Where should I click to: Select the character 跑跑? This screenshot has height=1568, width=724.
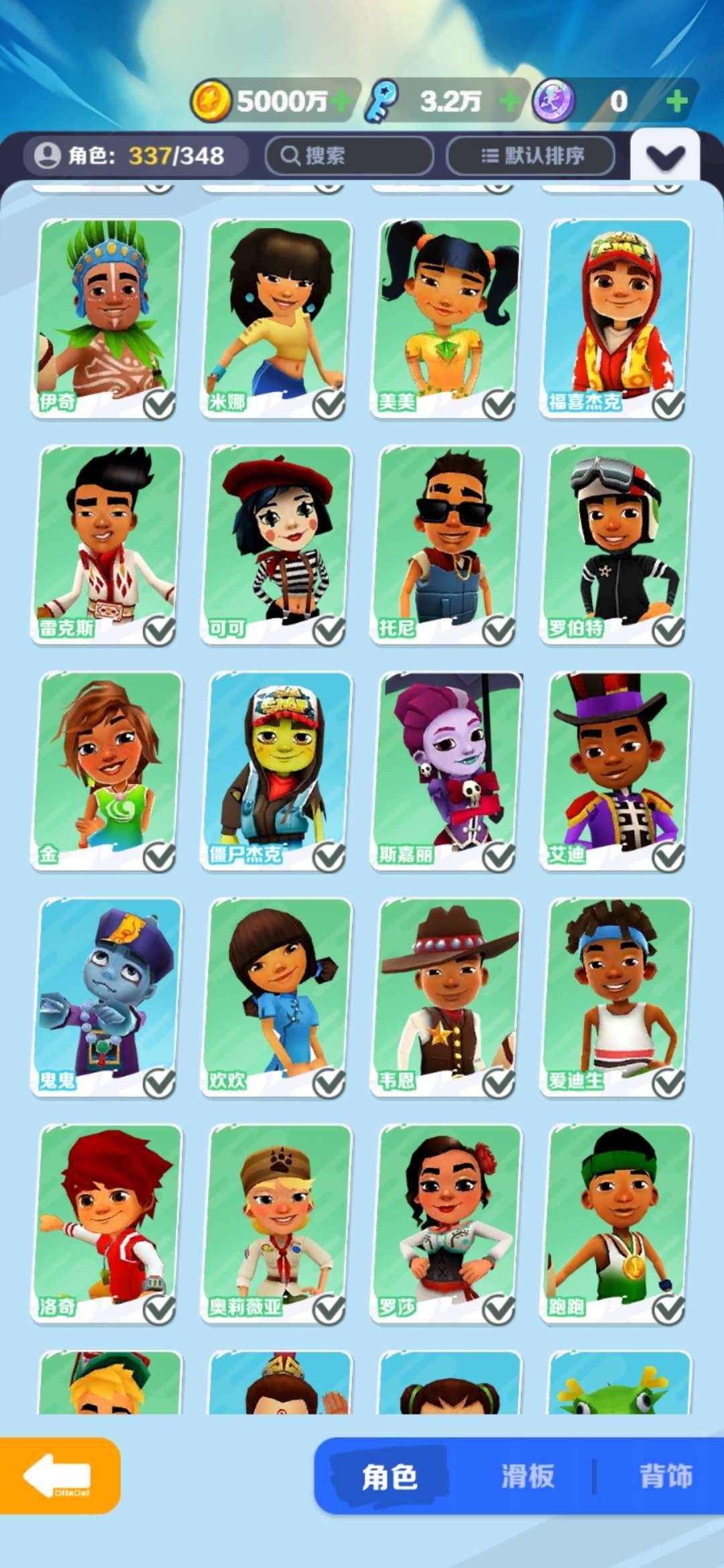click(617, 1223)
